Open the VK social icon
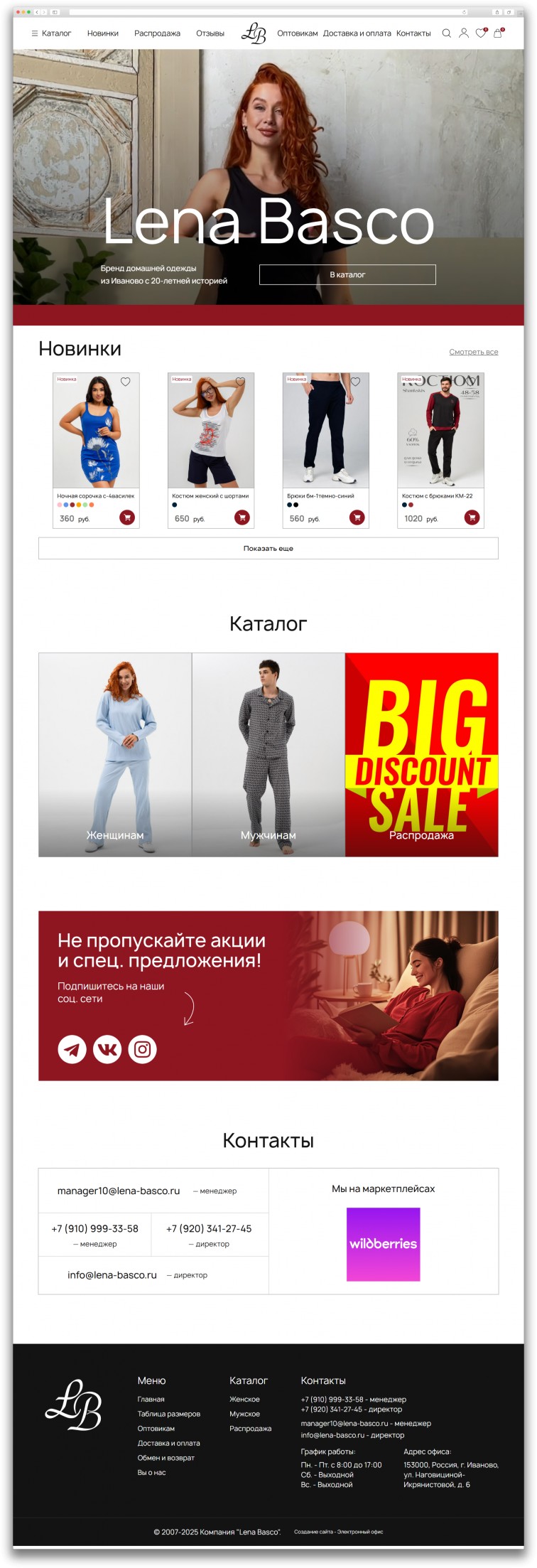The height and width of the screenshot is (1568, 537). click(107, 1049)
